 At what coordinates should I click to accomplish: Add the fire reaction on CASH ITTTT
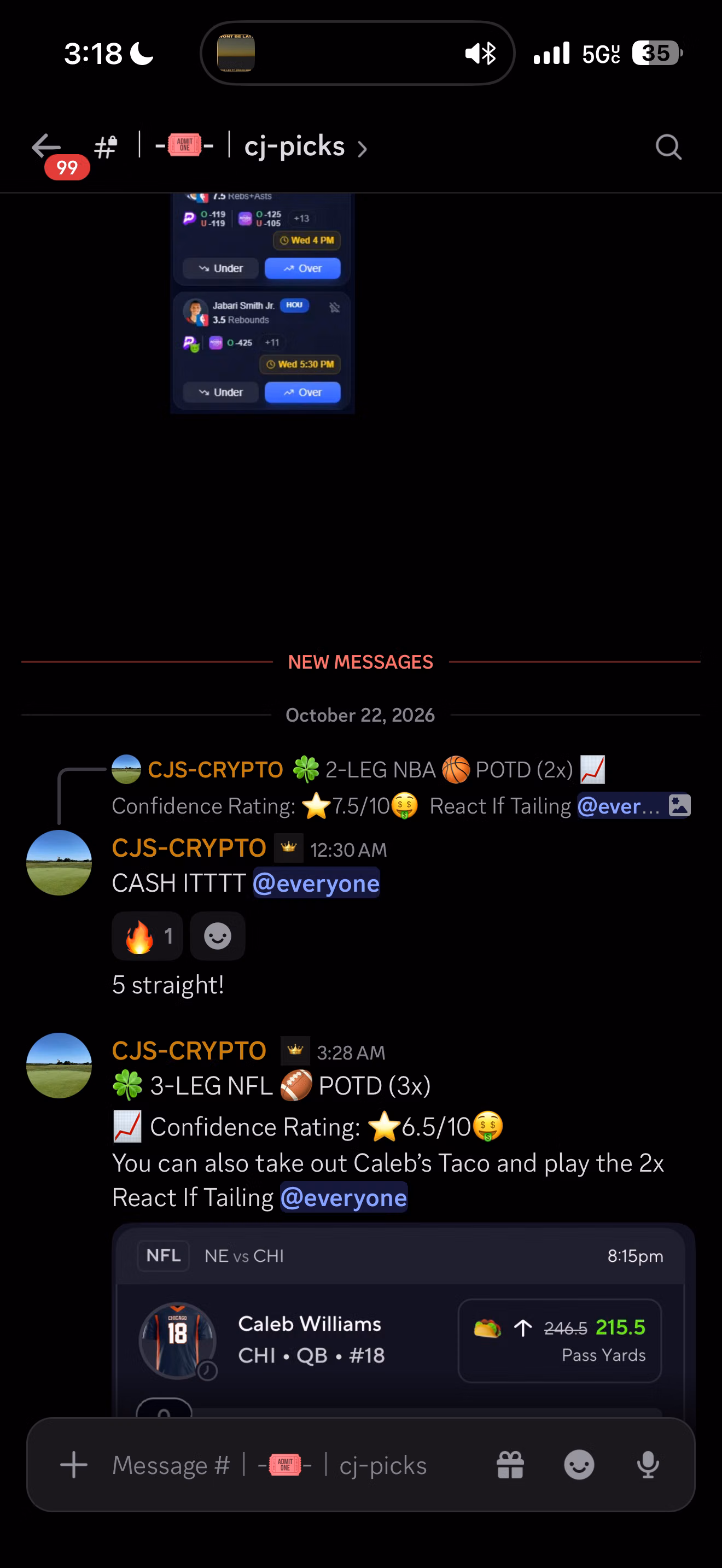click(x=147, y=935)
